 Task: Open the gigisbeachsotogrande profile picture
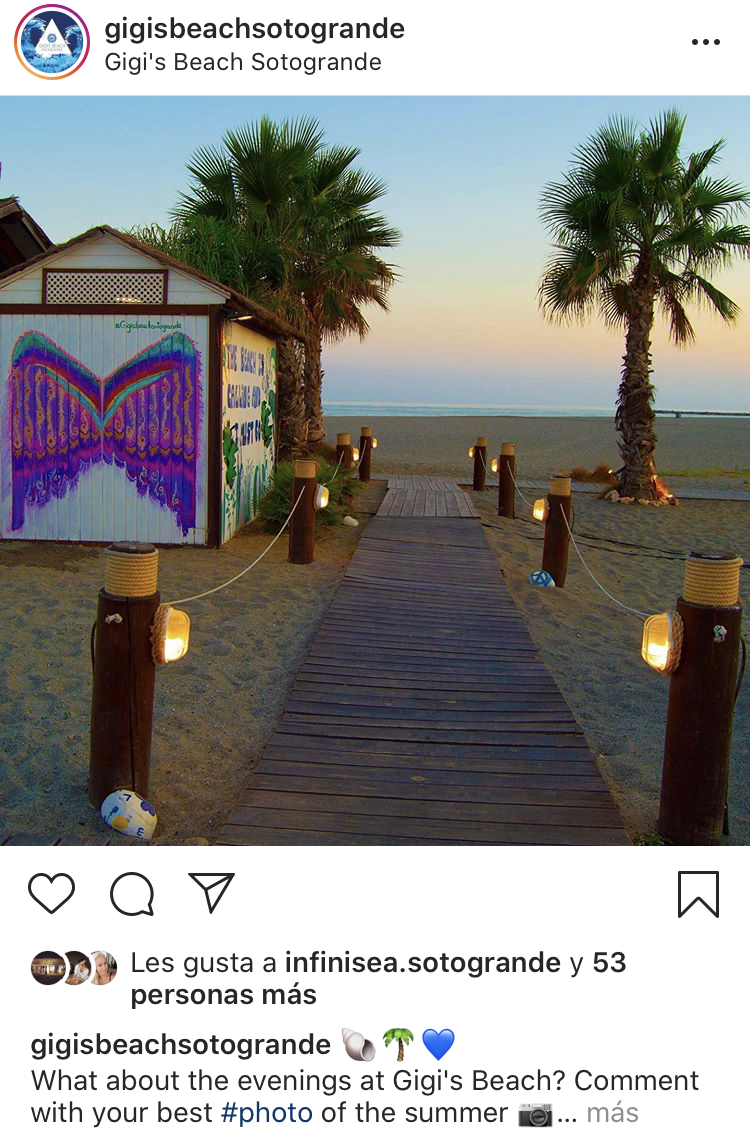[53, 42]
